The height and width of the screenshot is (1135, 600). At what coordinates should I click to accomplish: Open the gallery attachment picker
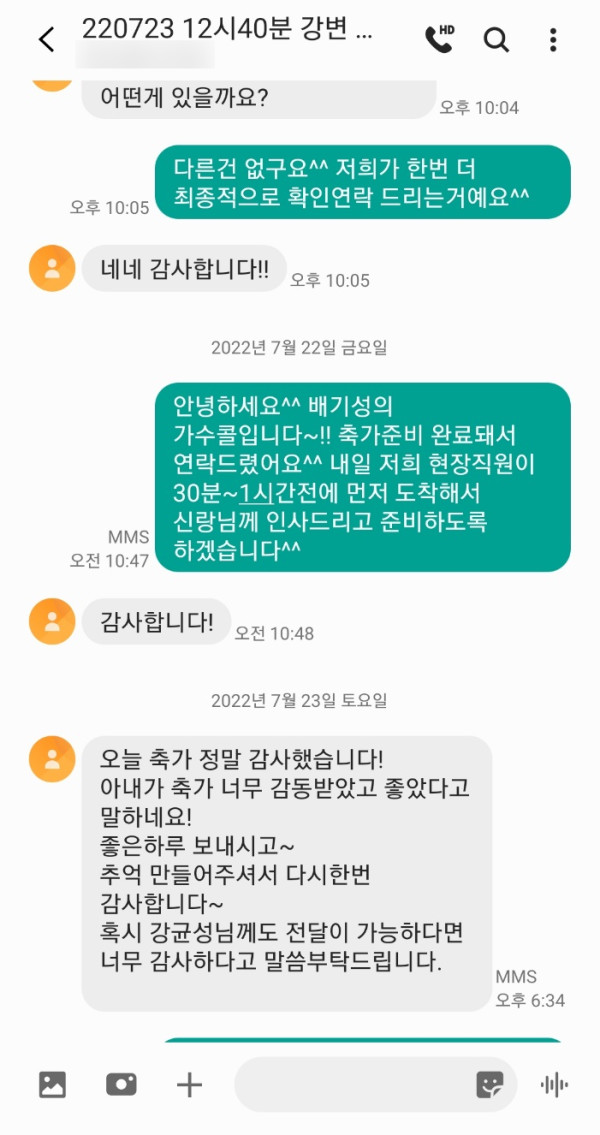(52, 1084)
